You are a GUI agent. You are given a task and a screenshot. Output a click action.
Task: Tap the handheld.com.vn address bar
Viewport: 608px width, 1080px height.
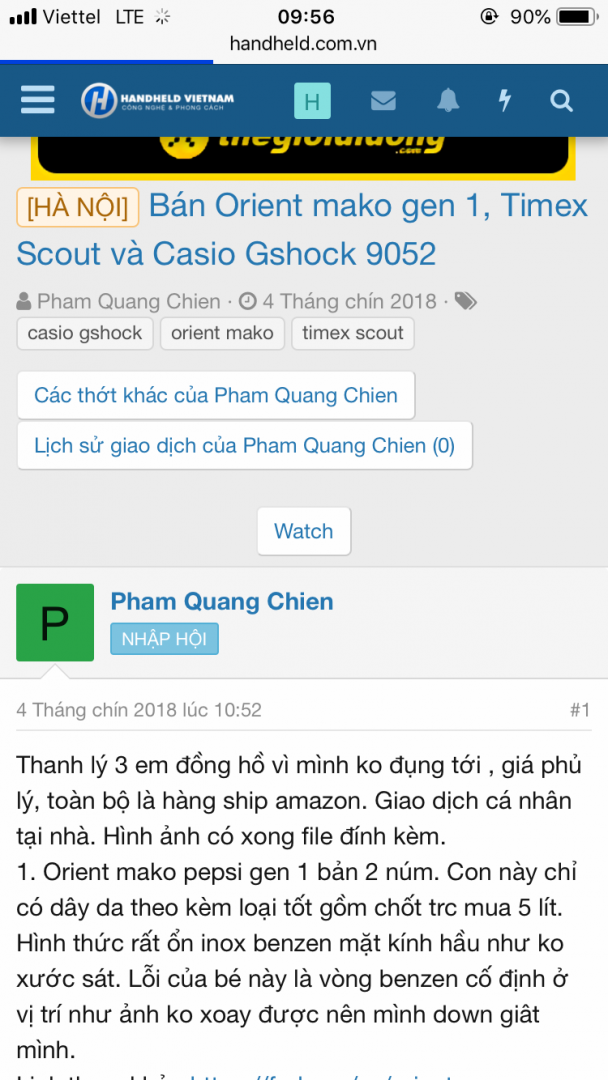coord(303,44)
